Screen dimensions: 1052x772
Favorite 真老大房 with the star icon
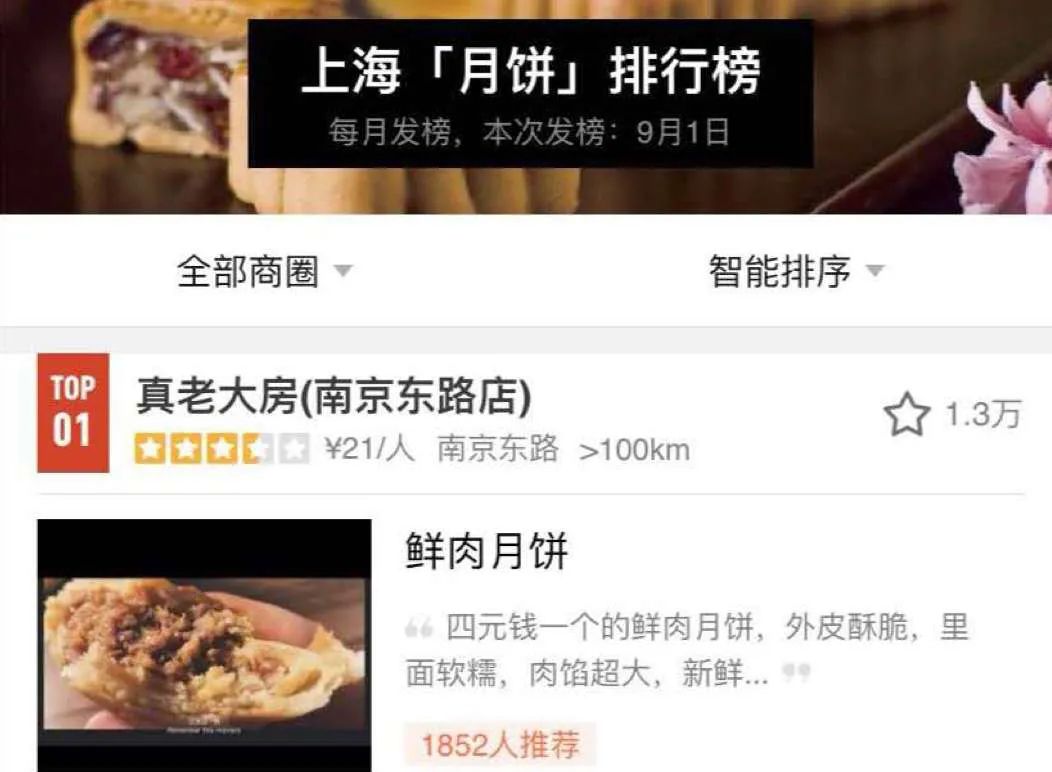click(x=906, y=415)
